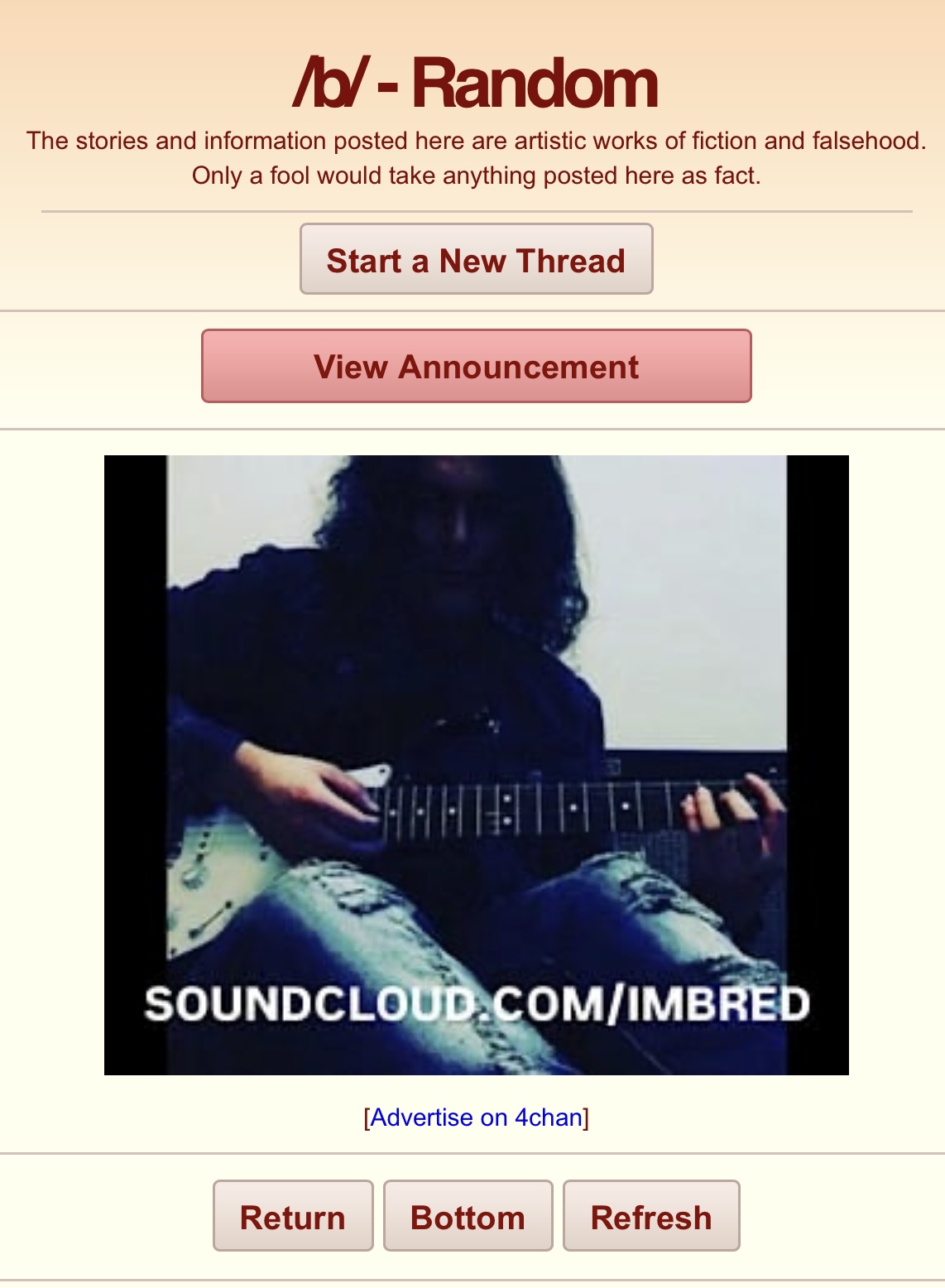Viewport: 945px width, 1288px height.
Task: Start a new thread
Action: tap(476, 260)
